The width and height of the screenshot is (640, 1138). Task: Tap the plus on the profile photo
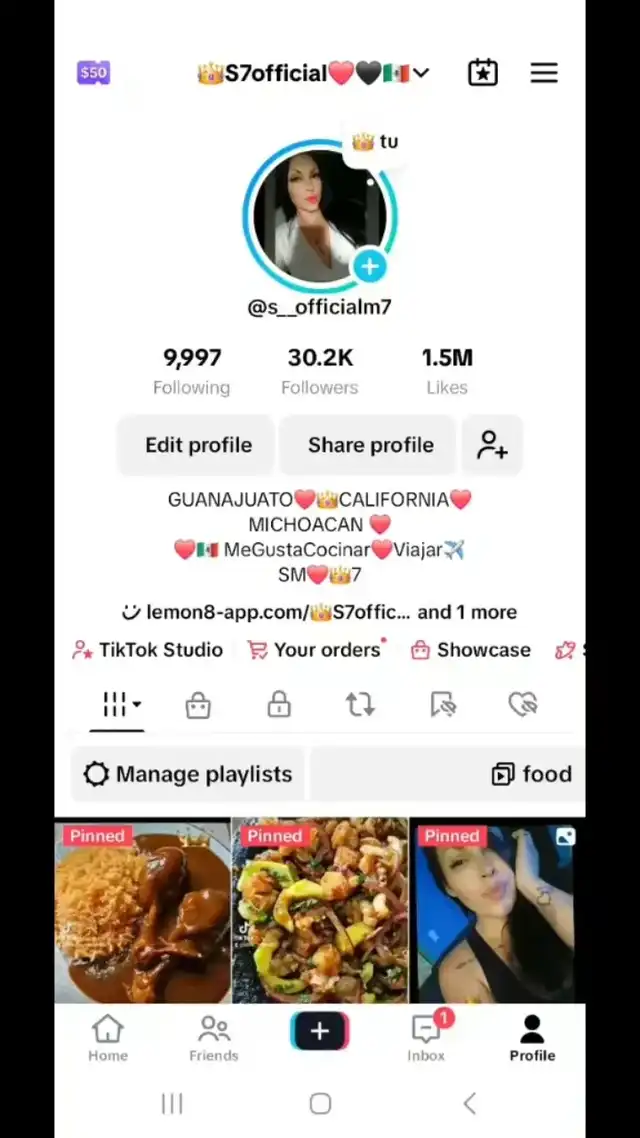click(370, 267)
